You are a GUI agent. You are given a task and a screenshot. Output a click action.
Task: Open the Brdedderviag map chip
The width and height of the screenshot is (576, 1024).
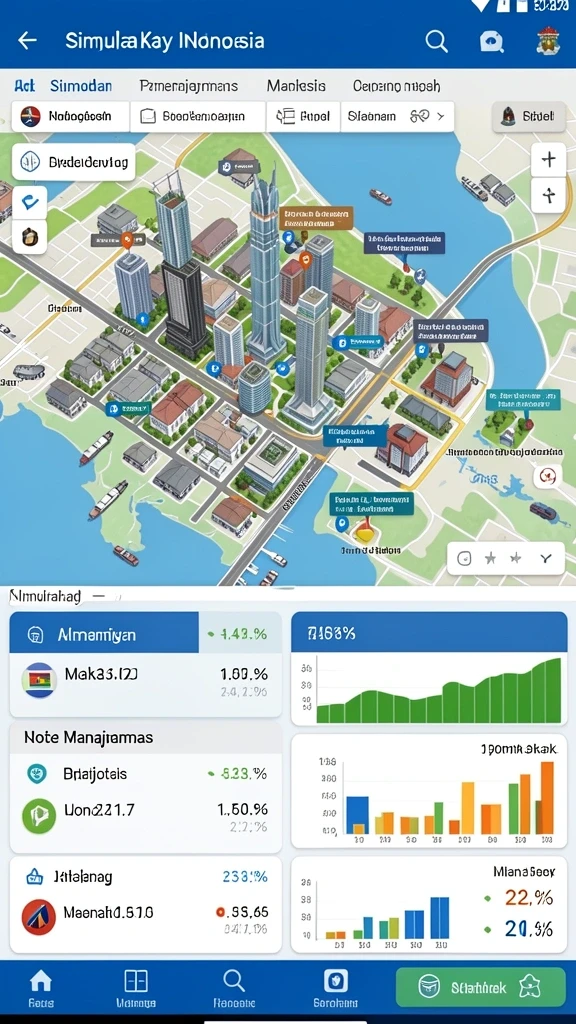click(x=74, y=162)
